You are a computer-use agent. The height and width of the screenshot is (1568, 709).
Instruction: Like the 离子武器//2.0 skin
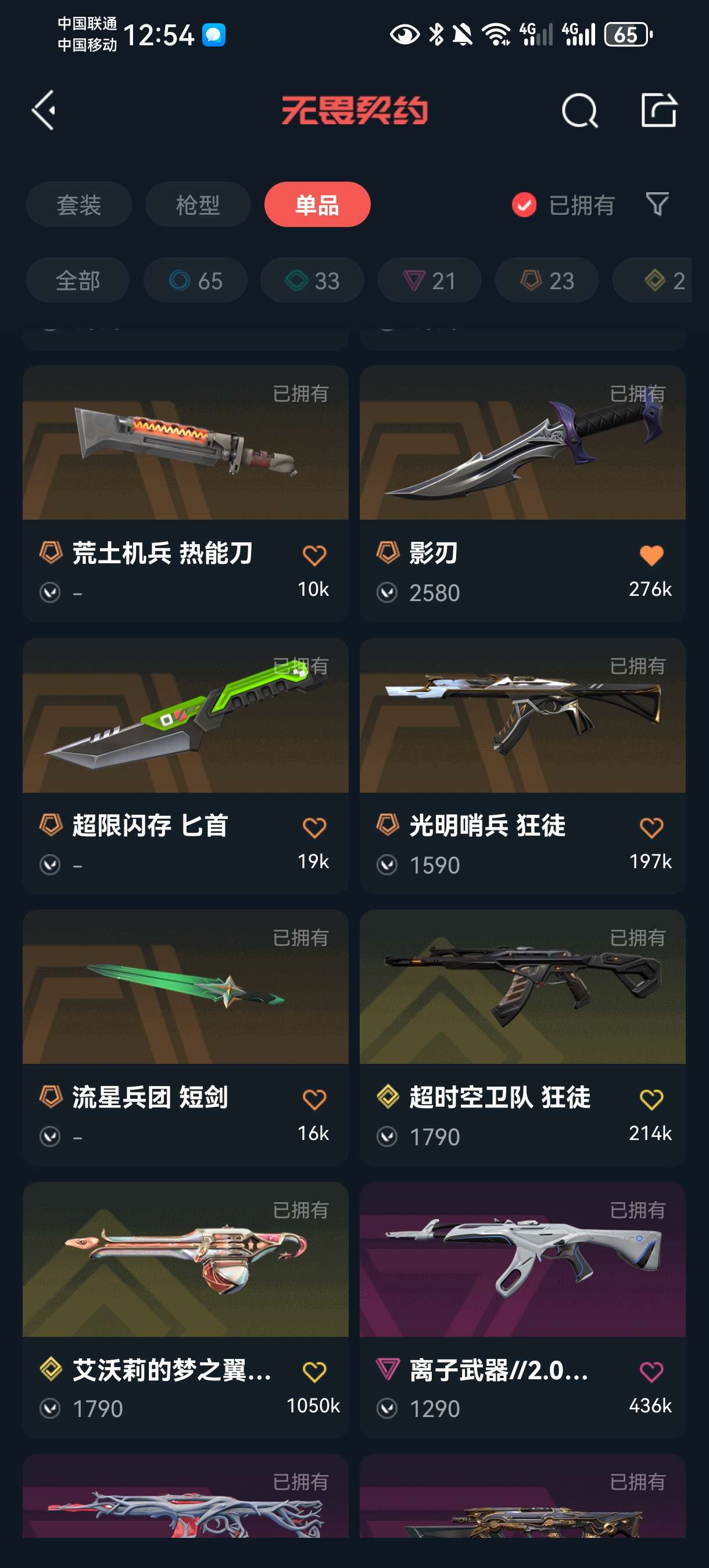tap(651, 1371)
